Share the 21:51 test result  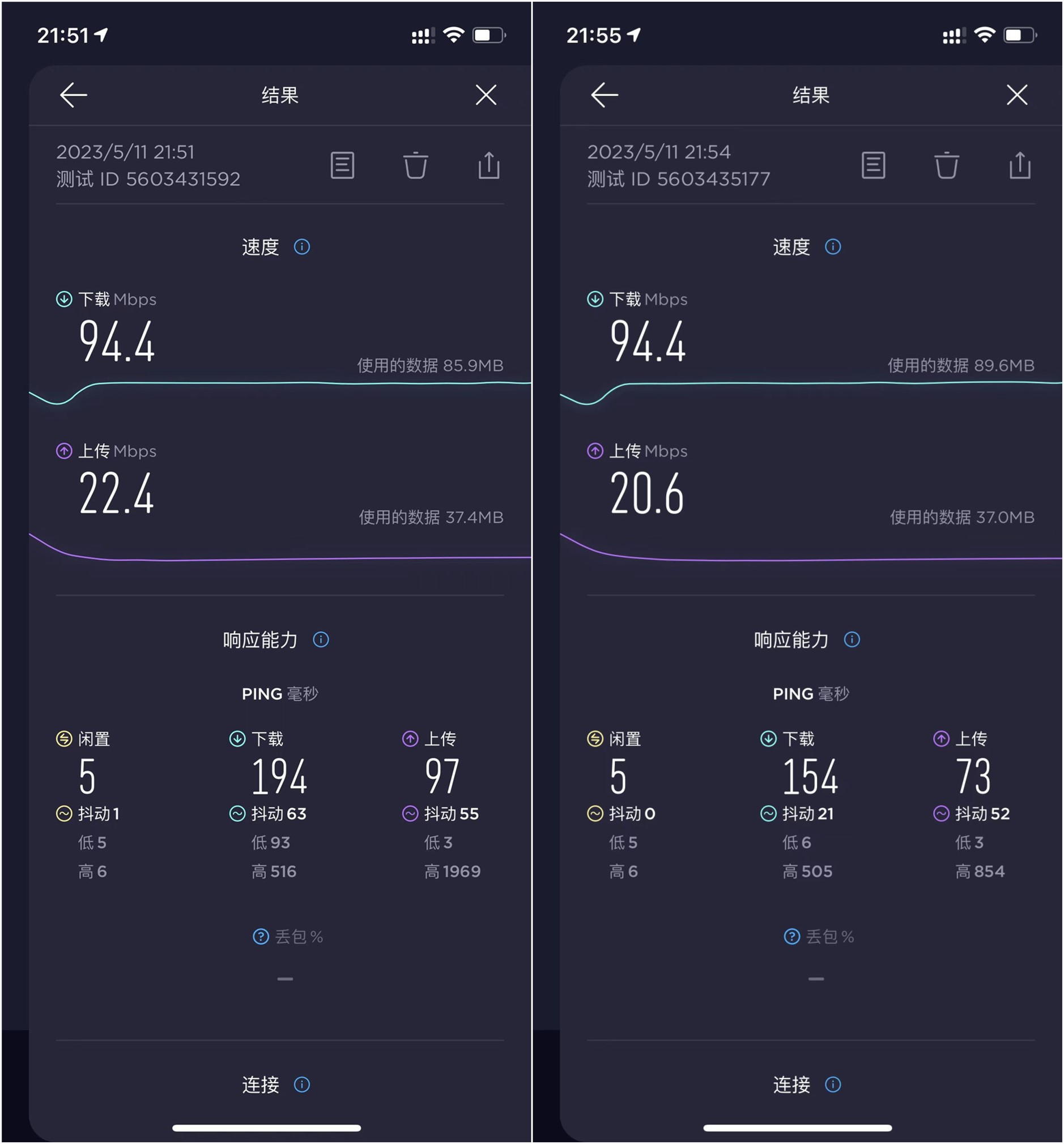coord(489,166)
